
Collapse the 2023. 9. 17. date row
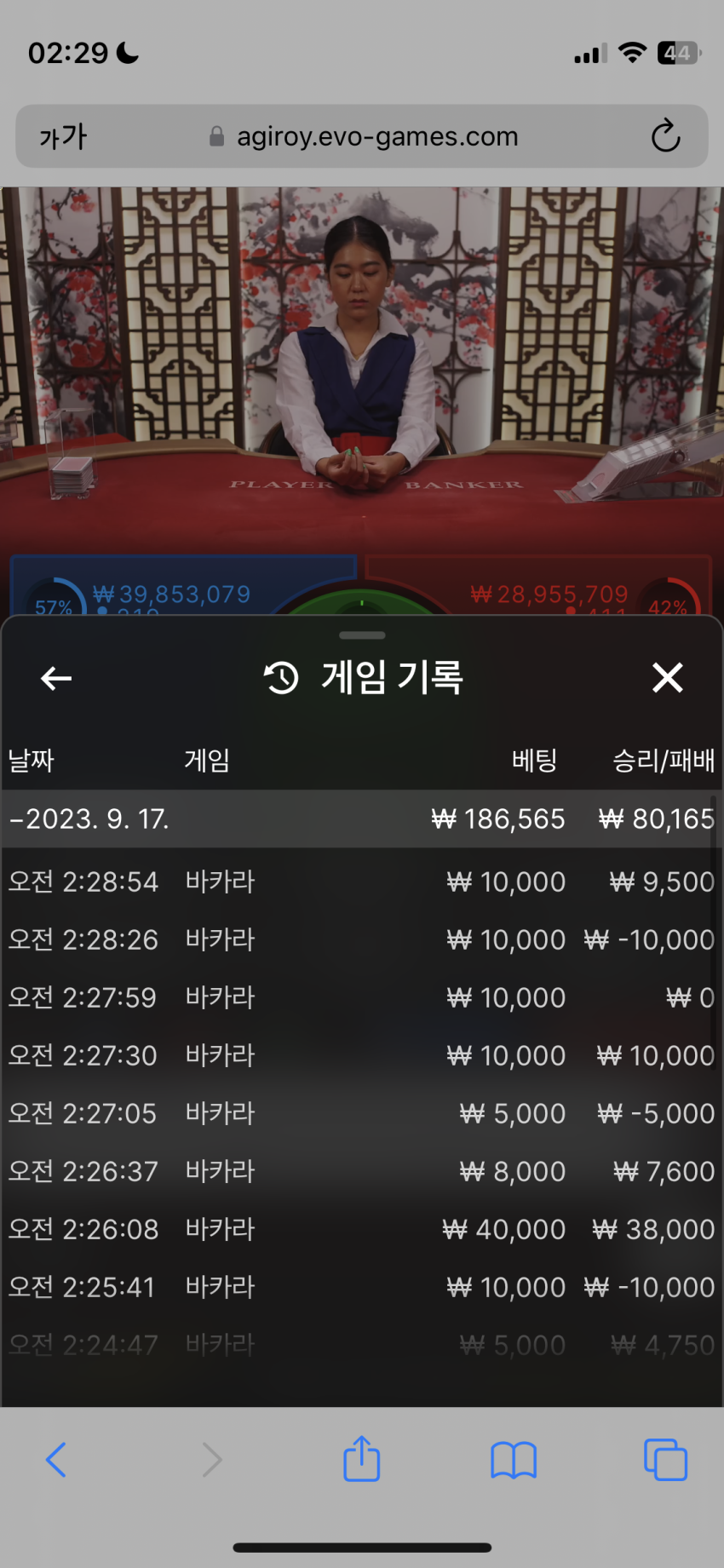coord(362,818)
